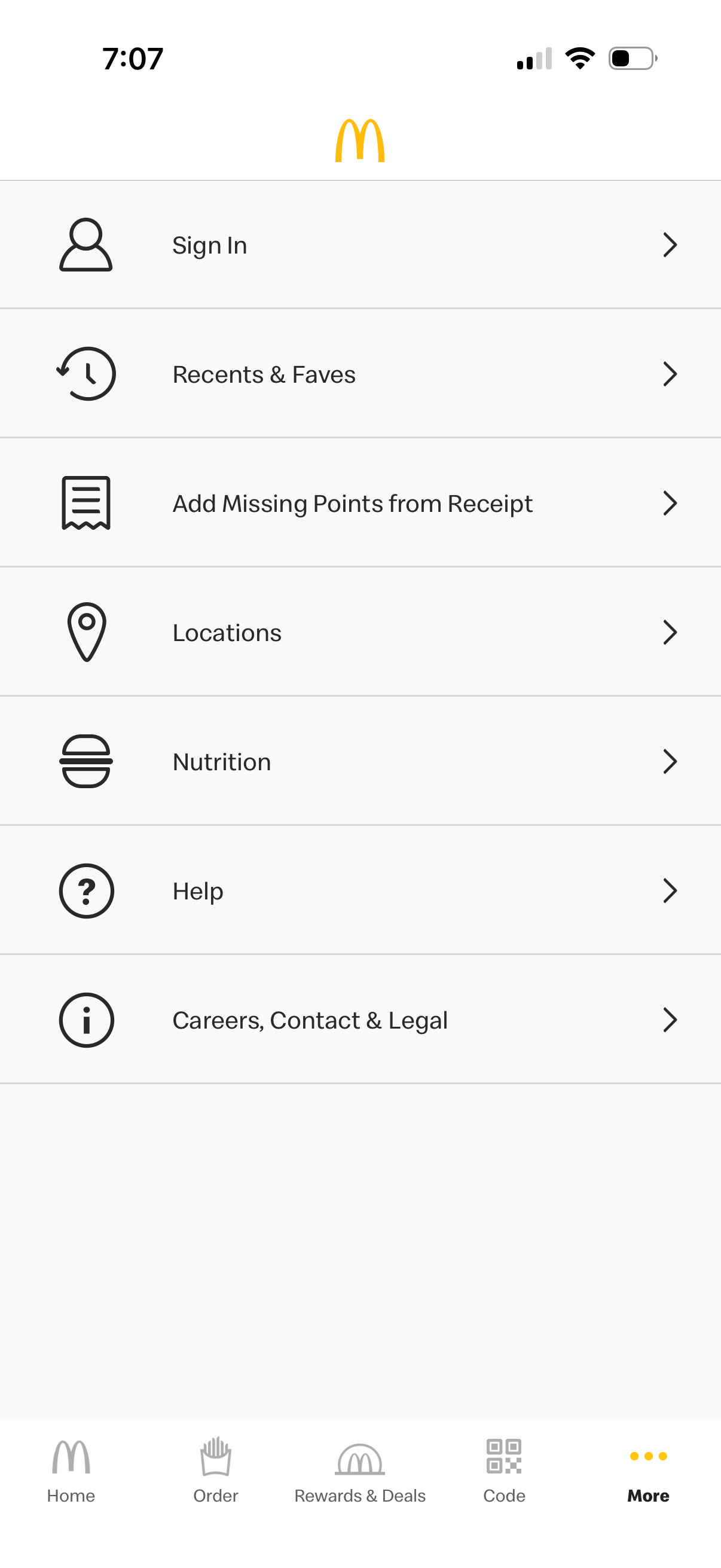This screenshot has height=1568, width=721.
Task: Open Careers, Contact & Legal
Action: [x=360, y=1020]
